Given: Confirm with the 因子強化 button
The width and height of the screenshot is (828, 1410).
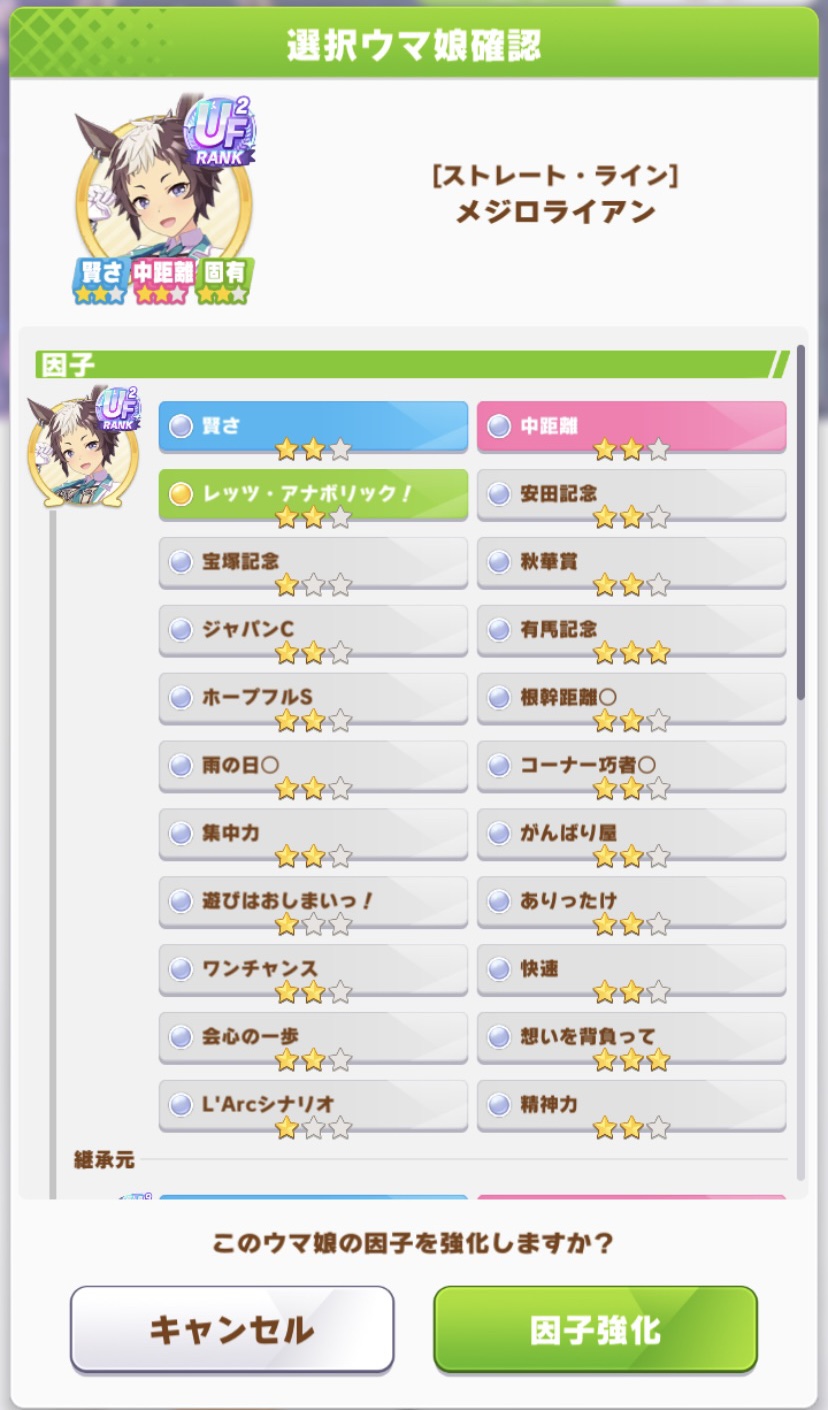Looking at the screenshot, I should tap(595, 1329).
